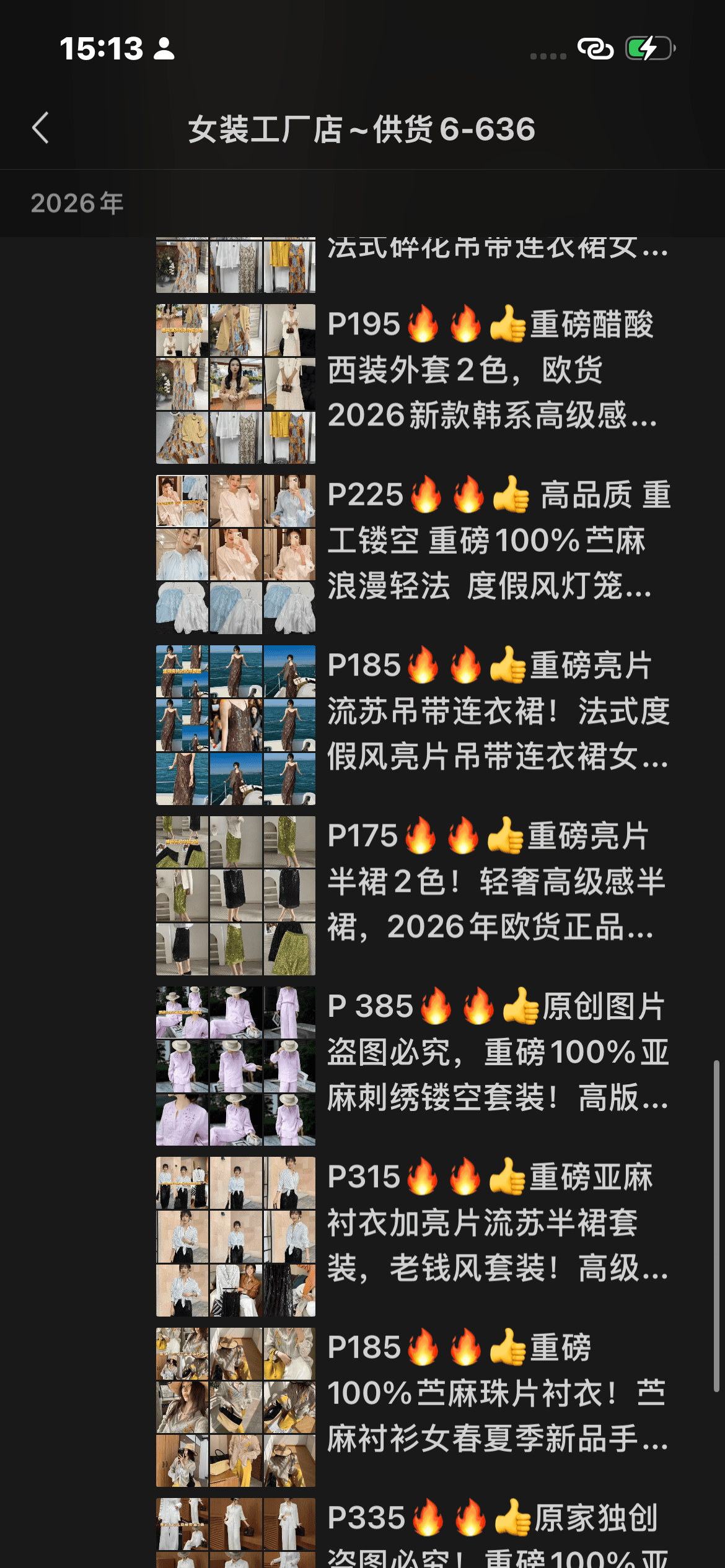View the P175 green sequin skirt photos
This screenshot has width=725, height=1568.
click(x=235, y=895)
